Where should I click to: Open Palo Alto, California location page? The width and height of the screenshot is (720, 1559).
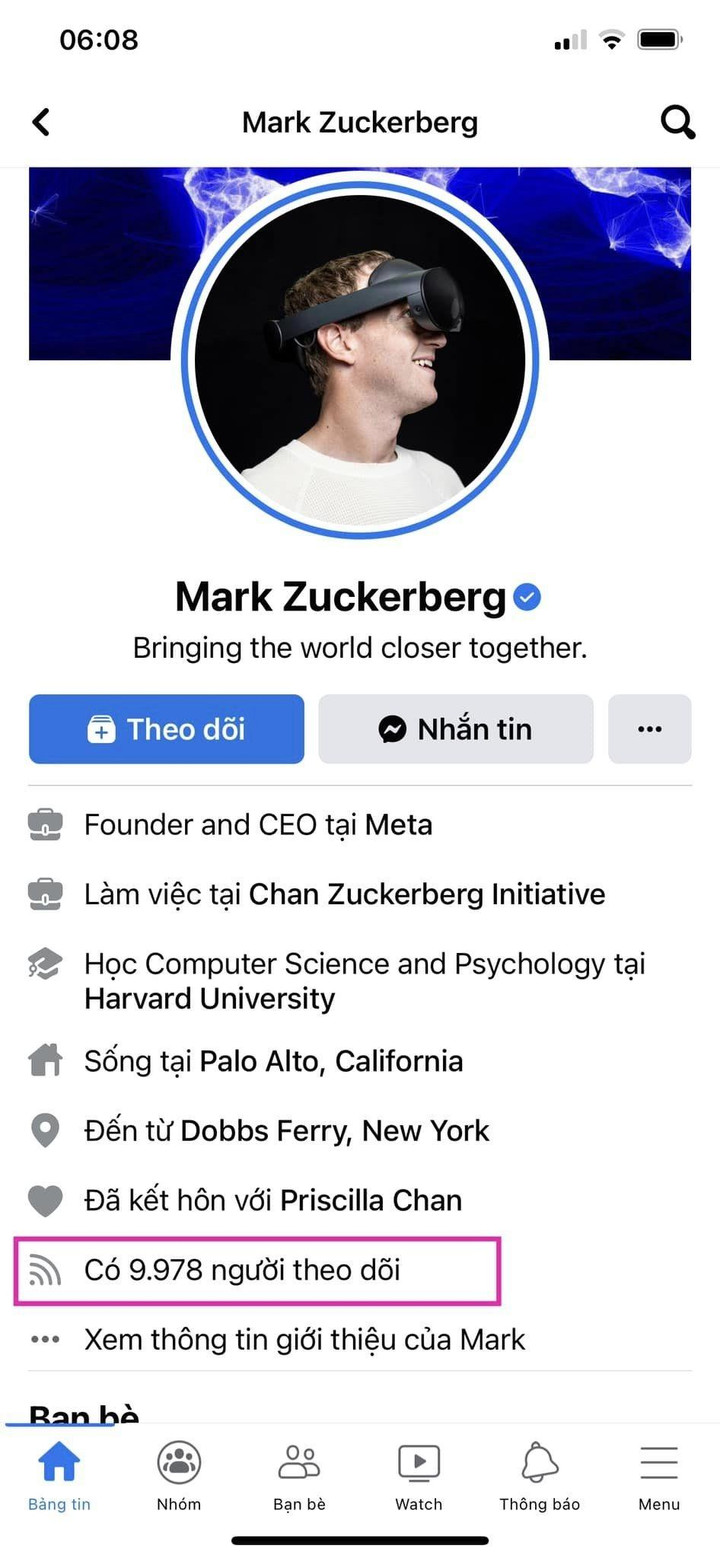[x=331, y=1061]
